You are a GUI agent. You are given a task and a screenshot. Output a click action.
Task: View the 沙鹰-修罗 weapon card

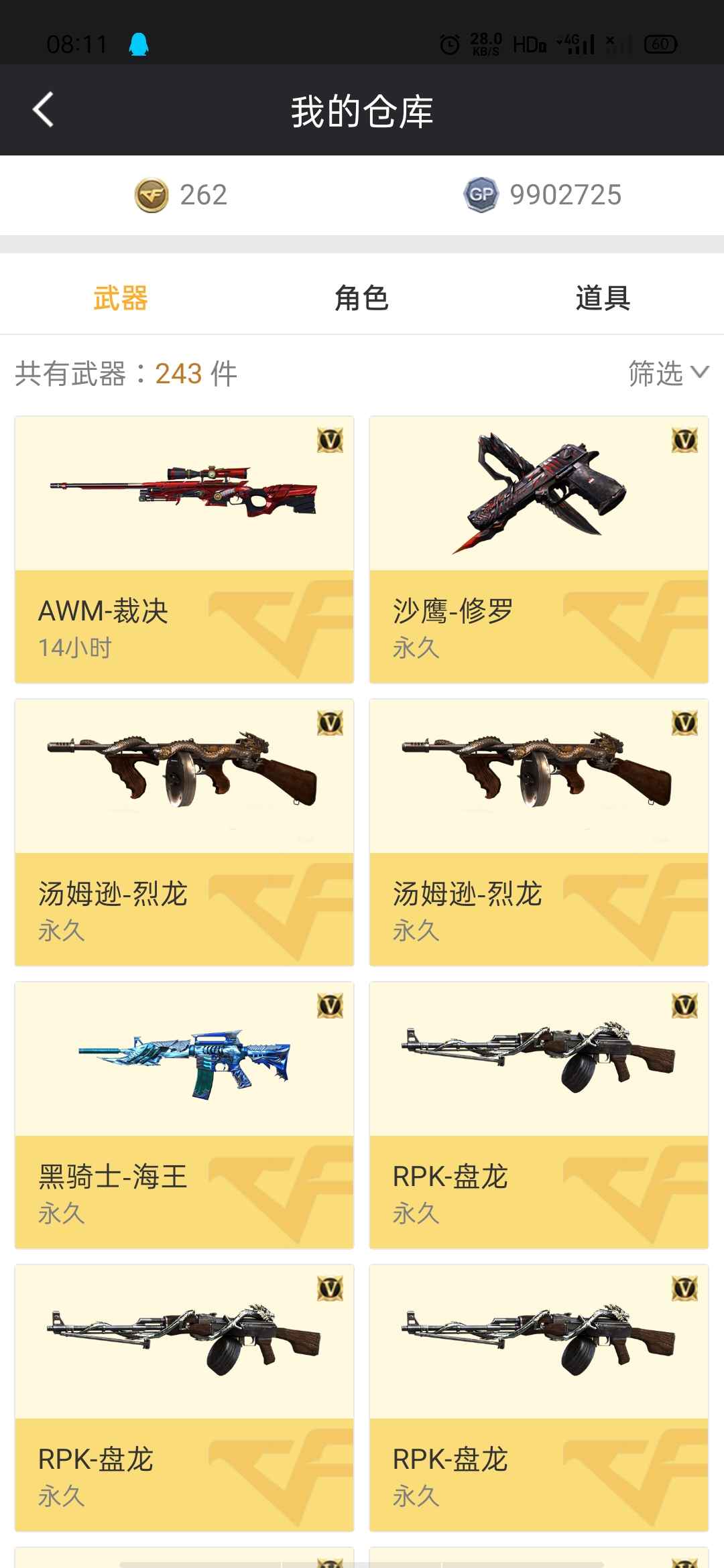click(x=539, y=549)
